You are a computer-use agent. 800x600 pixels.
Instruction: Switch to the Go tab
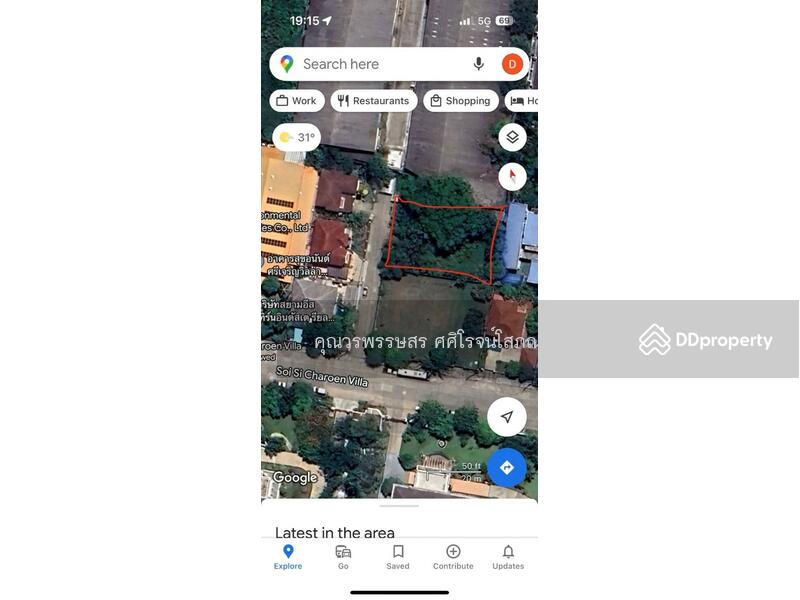click(343, 557)
